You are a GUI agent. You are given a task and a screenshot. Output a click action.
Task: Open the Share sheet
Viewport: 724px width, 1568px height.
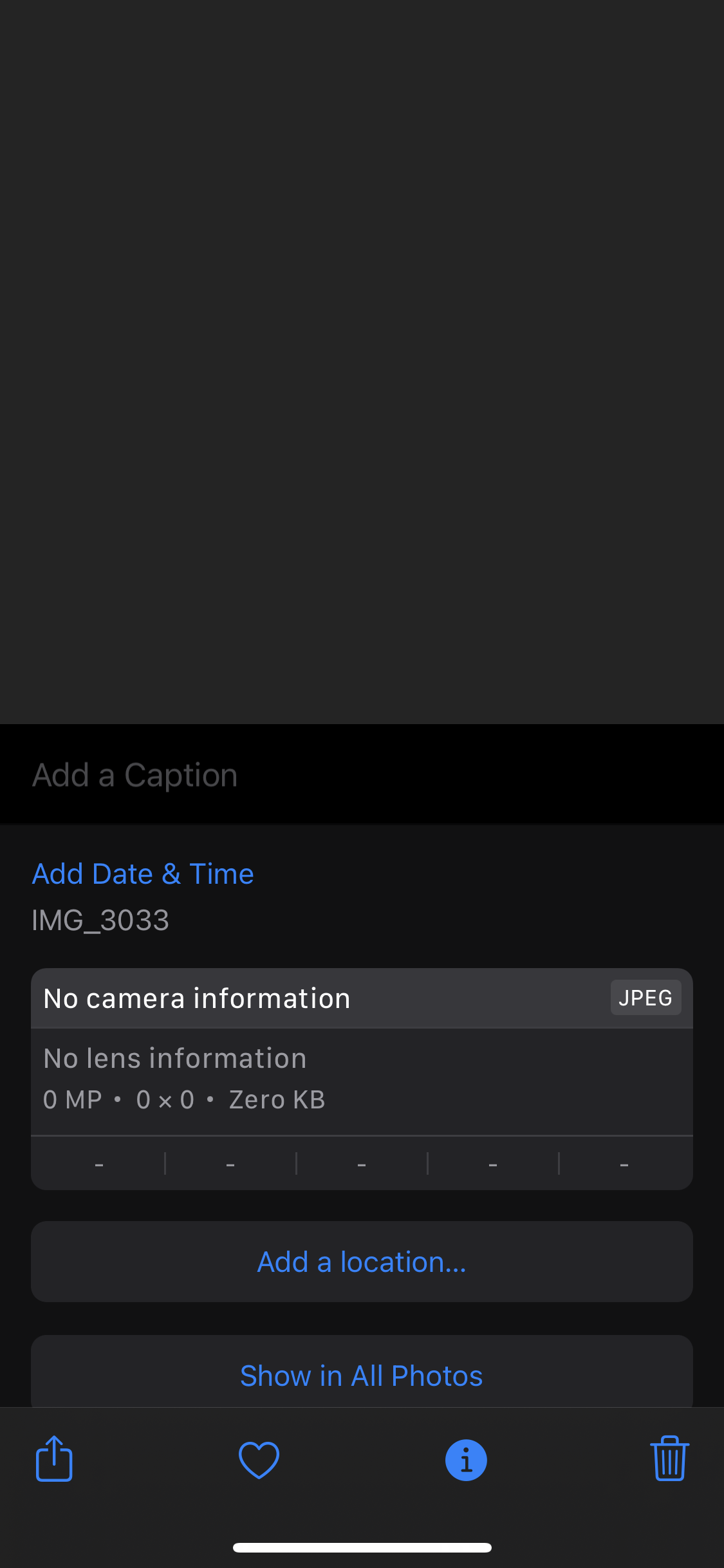point(54,1459)
